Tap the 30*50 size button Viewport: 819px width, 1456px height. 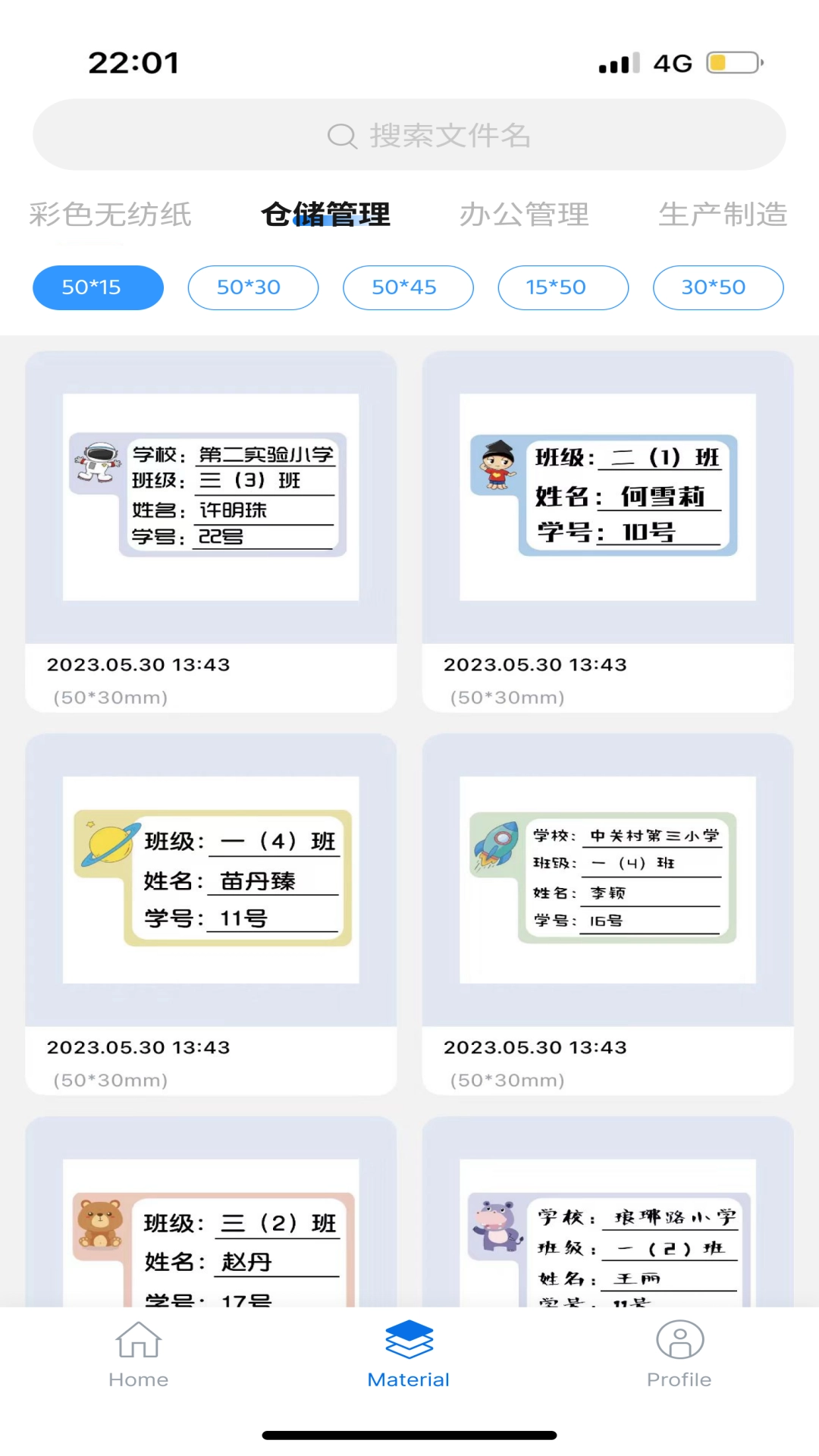coord(717,287)
